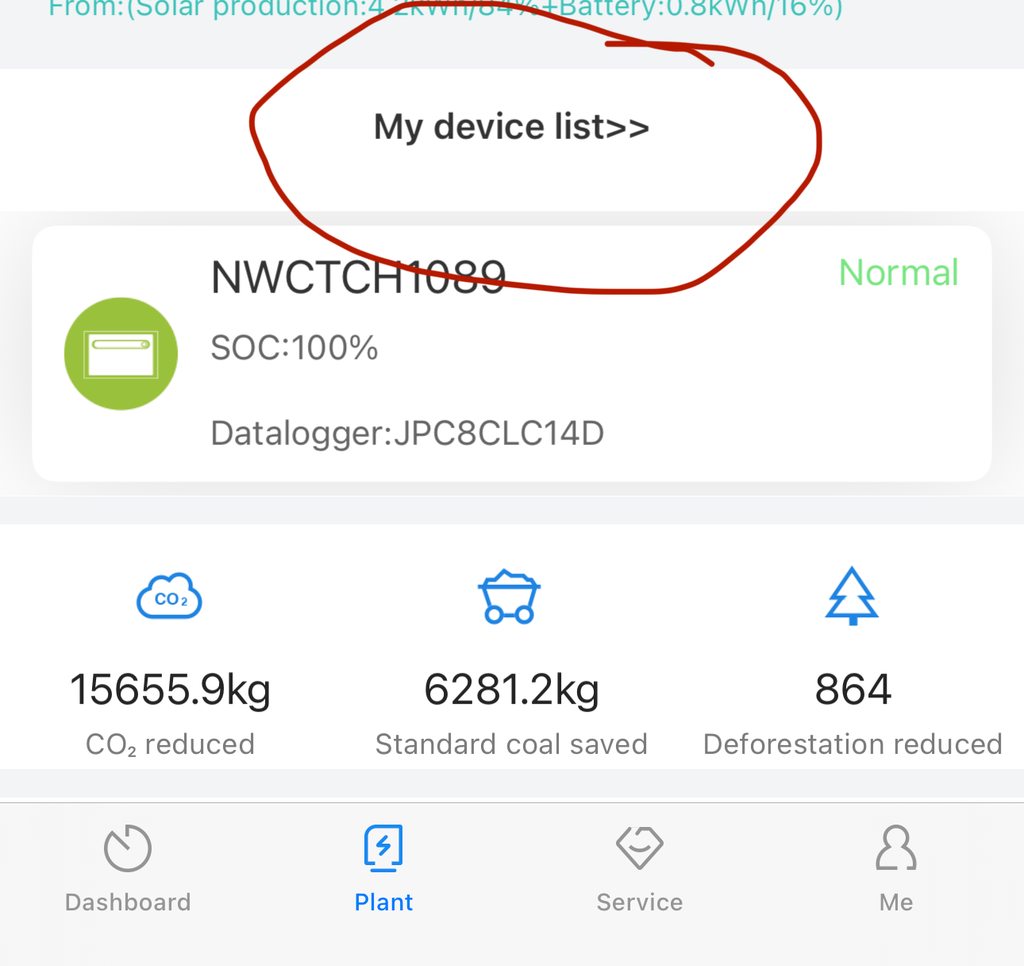The image size is (1024, 966).
Task: Select the Plant tab
Action: [384, 870]
